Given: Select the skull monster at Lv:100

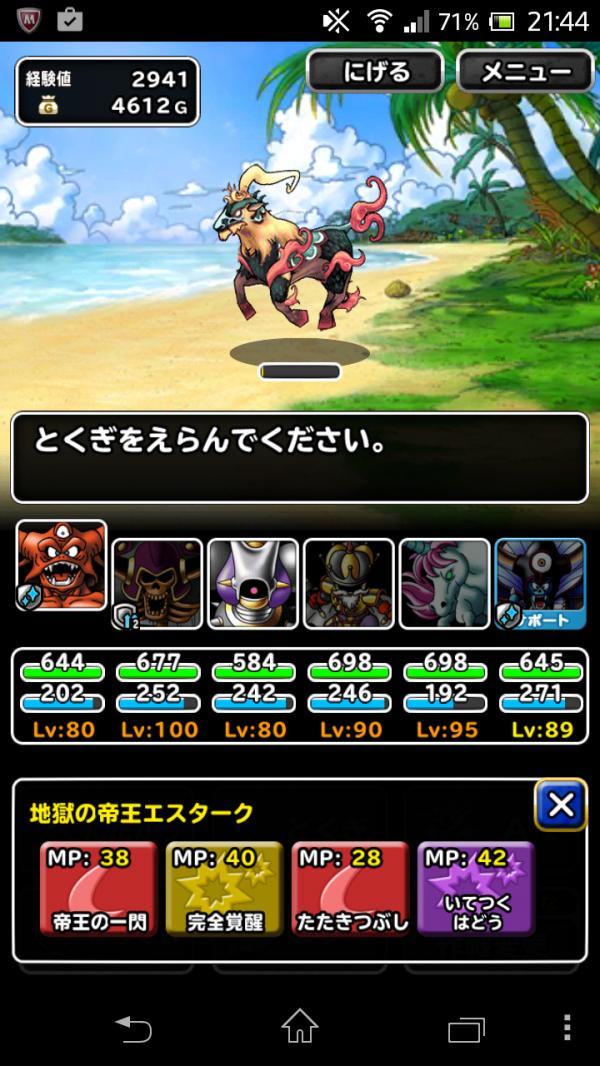Looking at the screenshot, I should pos(157,584).
